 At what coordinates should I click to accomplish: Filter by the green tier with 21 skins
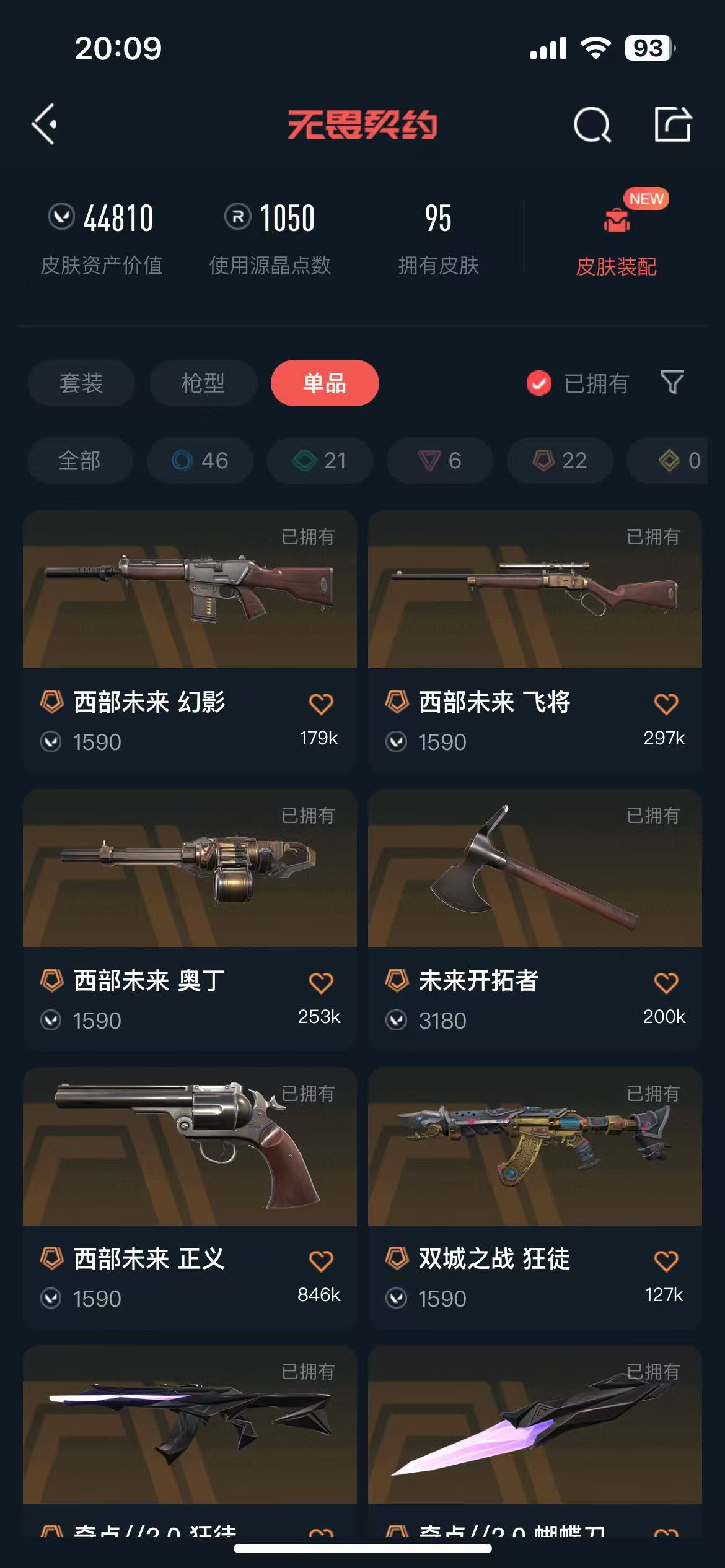click(x=320, y=461)
